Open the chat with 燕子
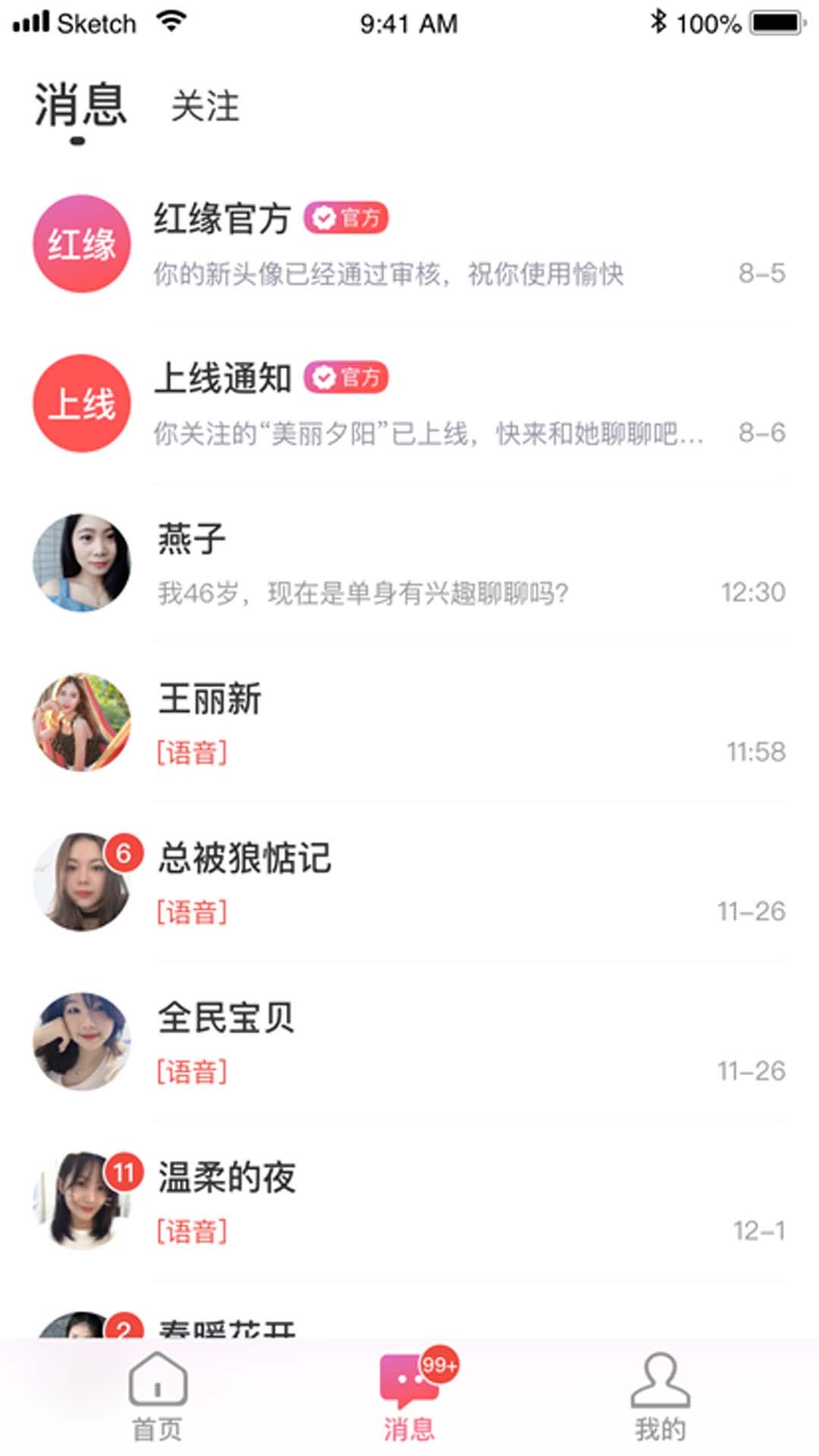 (x=409, y=563)
